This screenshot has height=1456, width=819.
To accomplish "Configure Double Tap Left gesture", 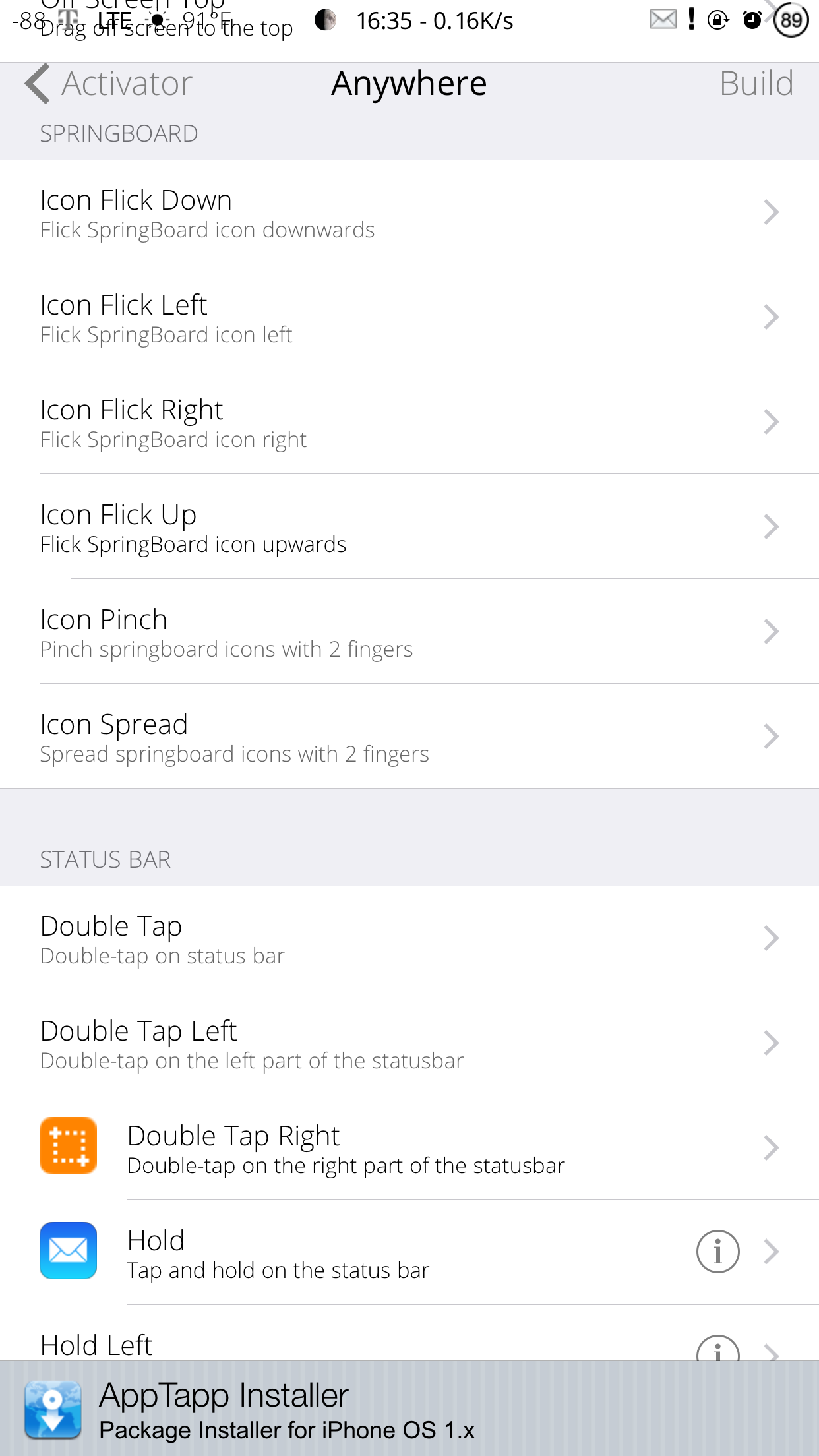I will pyautogui.click(x=409, y=1043).
